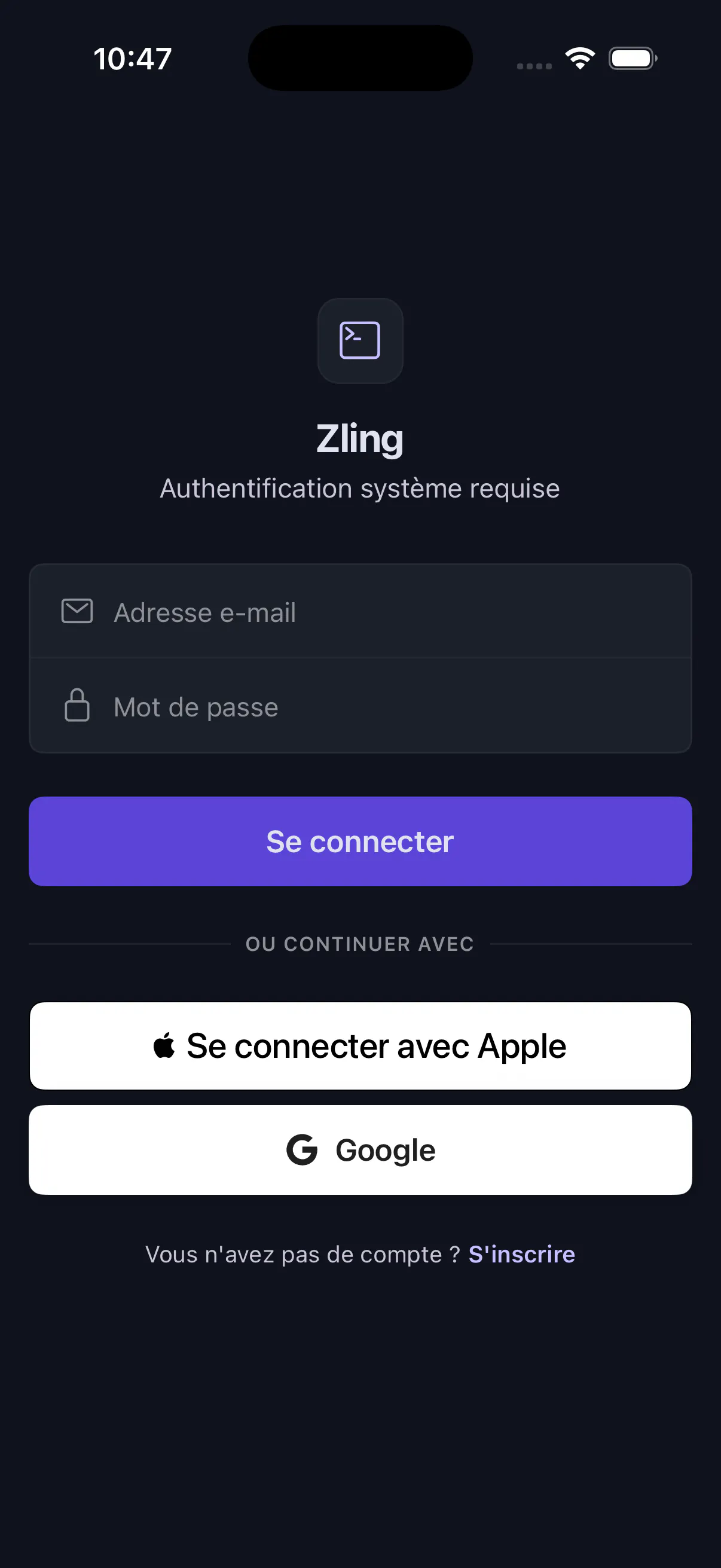Open the S'inscrire link
This screenshot has height=1568, width=721.
pyautogui.click(x=521, y=1255)
